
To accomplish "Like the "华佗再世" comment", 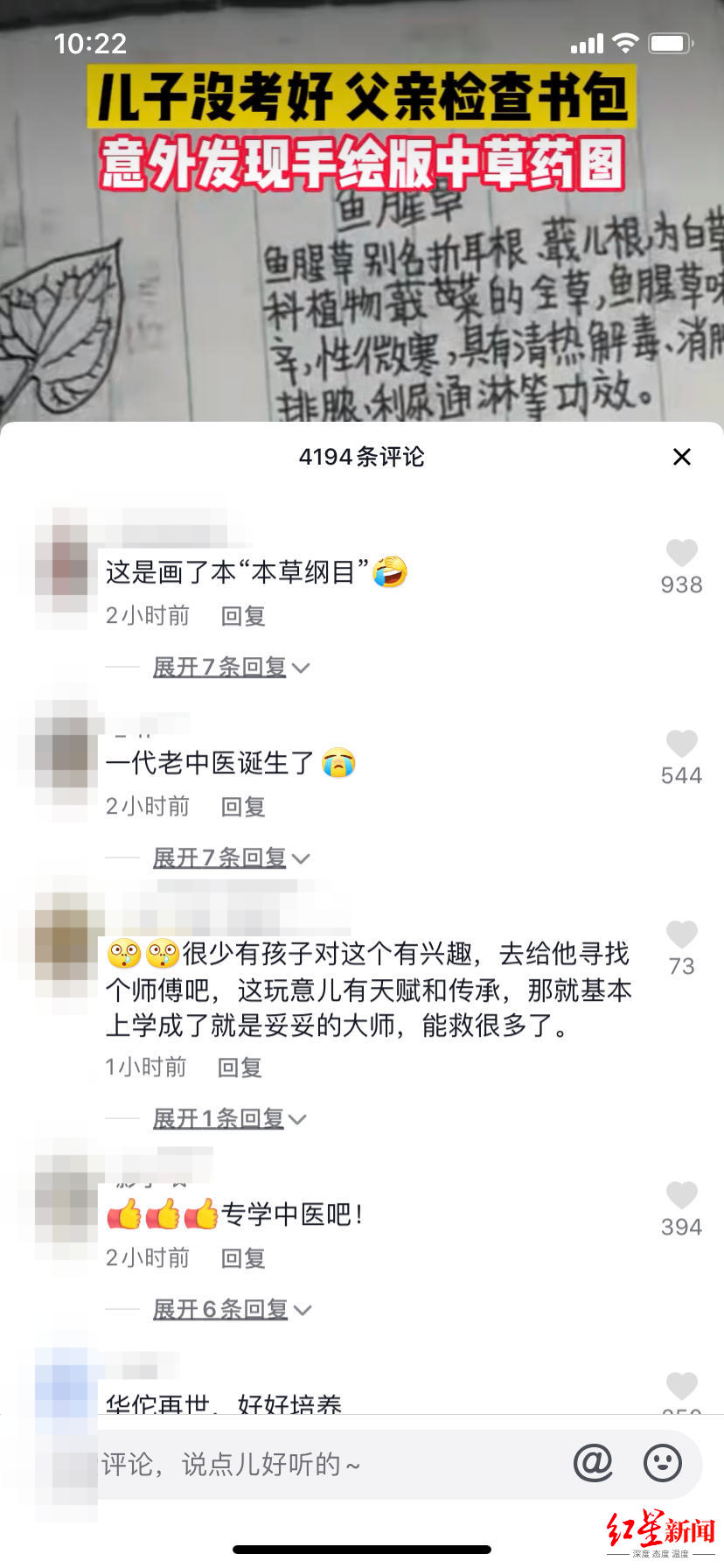I will (x=681, y=1387).
